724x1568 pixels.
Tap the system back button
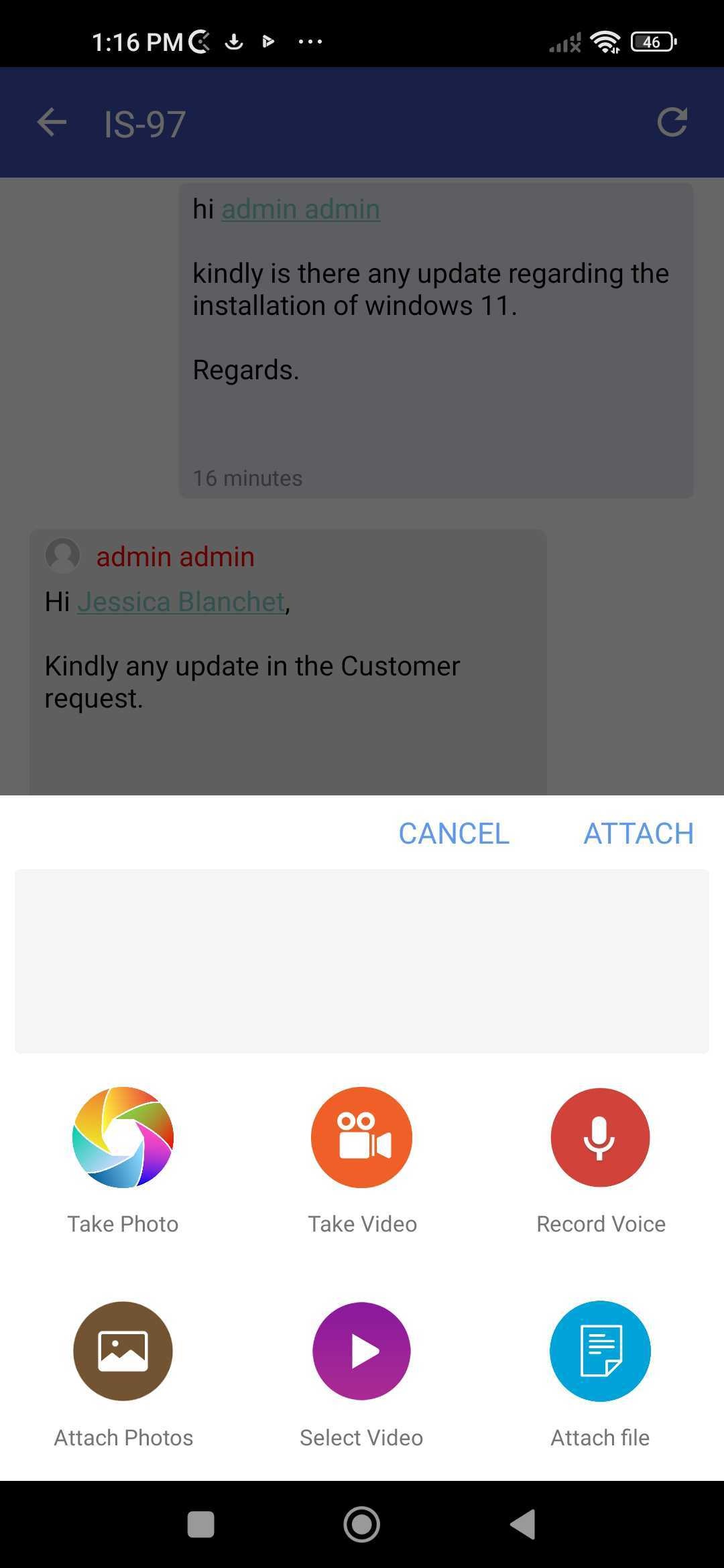coord(523,1524)
